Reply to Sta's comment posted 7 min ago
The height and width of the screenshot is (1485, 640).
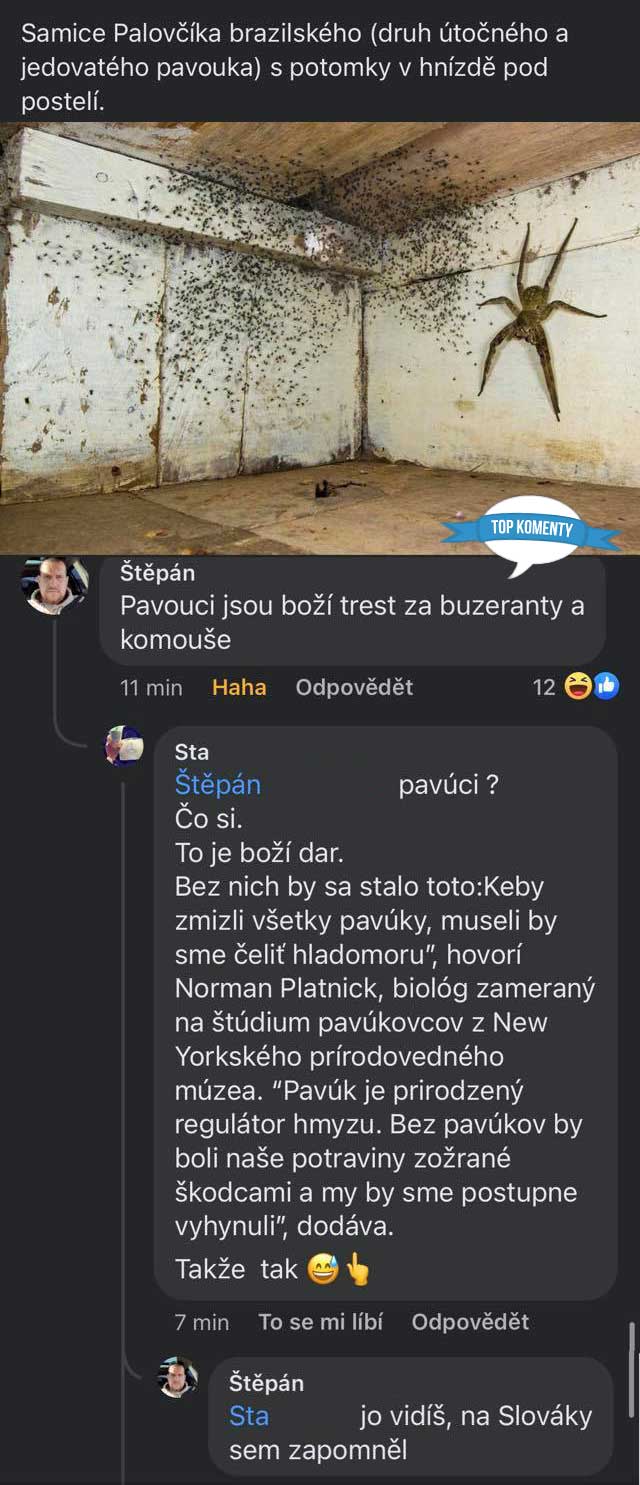[x=470, y=1322]
